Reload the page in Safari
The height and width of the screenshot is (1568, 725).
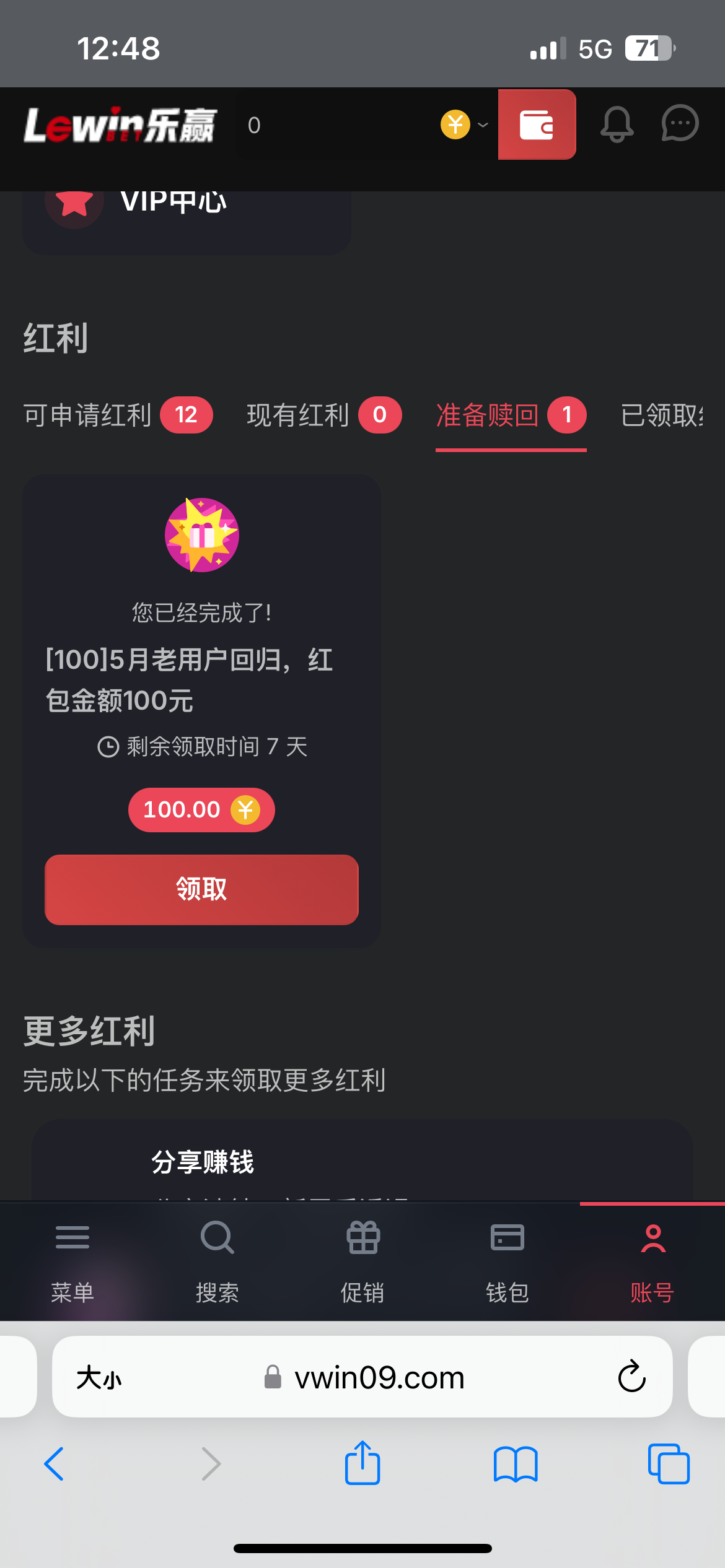(x=632, y=1377)
